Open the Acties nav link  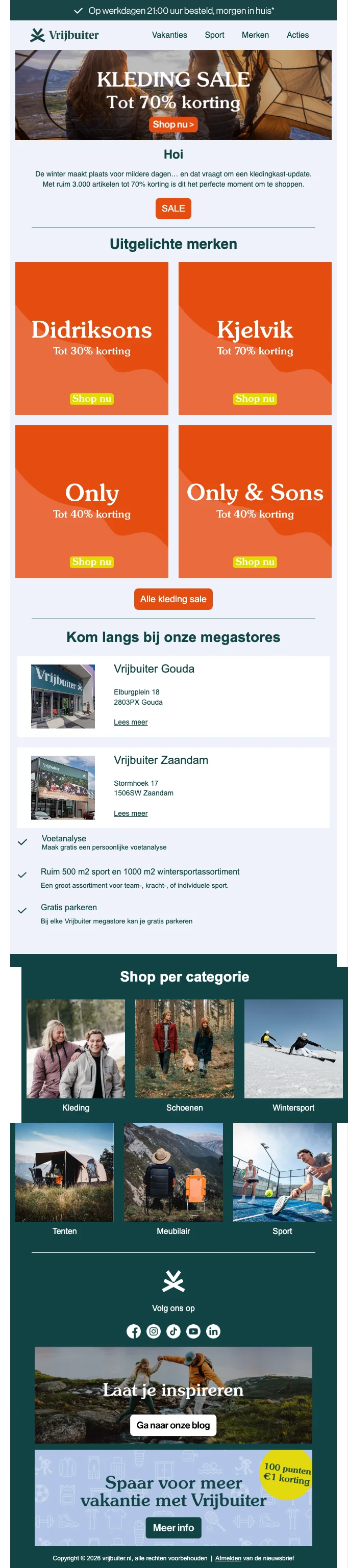(x=297, y=35)
